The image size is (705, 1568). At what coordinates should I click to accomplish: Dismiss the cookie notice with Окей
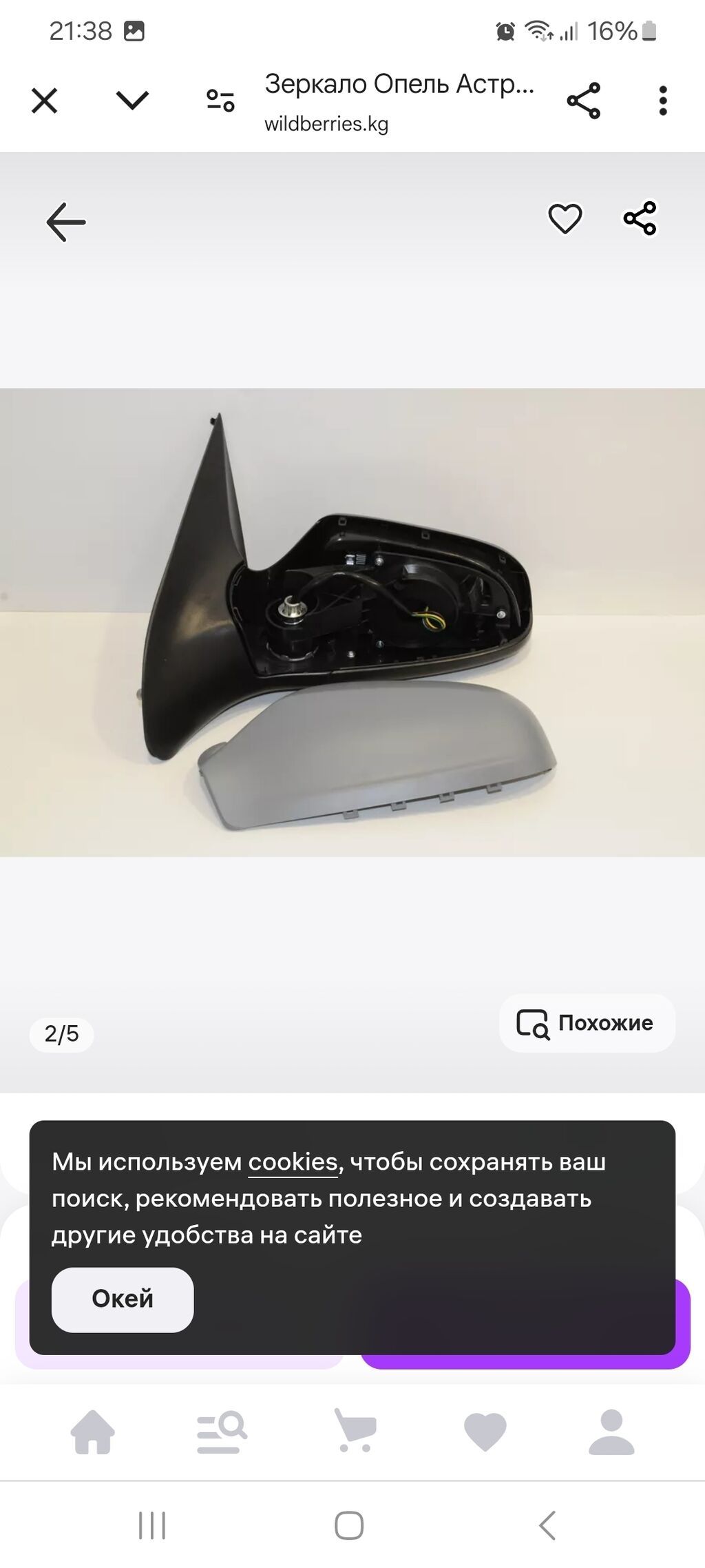[x=123, y=1299]
